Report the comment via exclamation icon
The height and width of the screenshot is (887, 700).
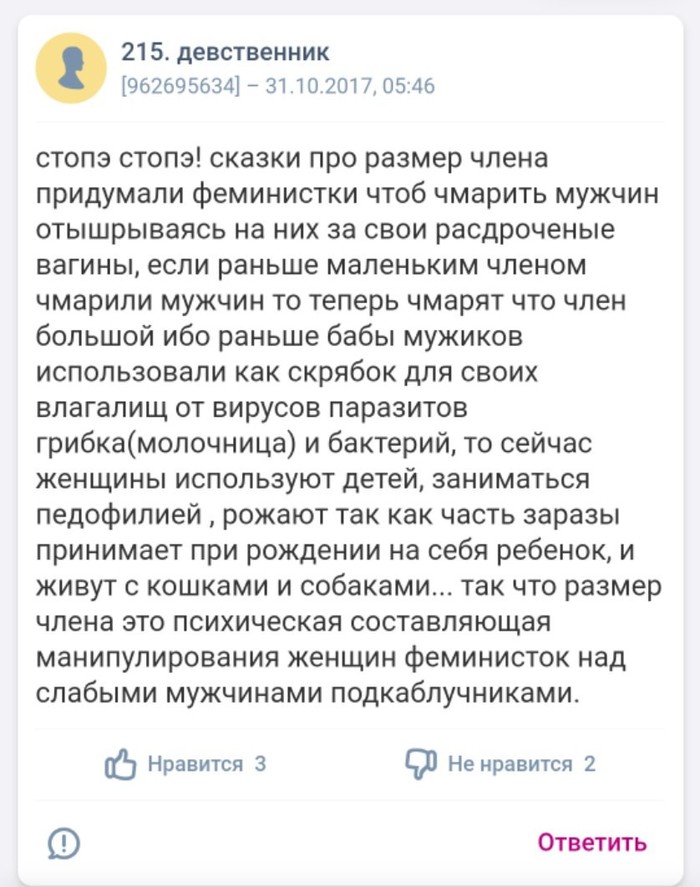pyautogui.click(x=65, y=843)
